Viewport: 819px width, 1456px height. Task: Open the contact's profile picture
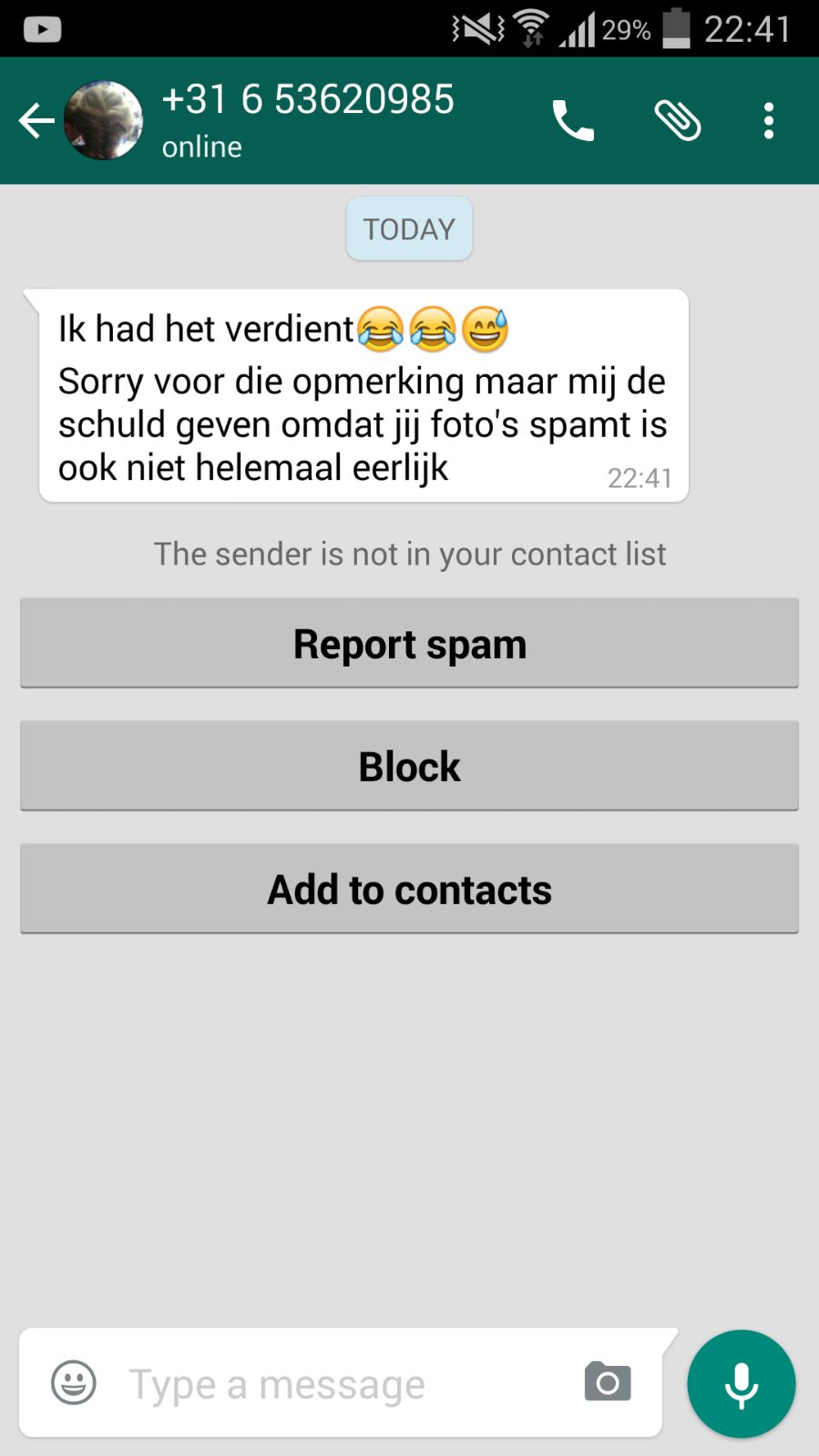(103, 120)
